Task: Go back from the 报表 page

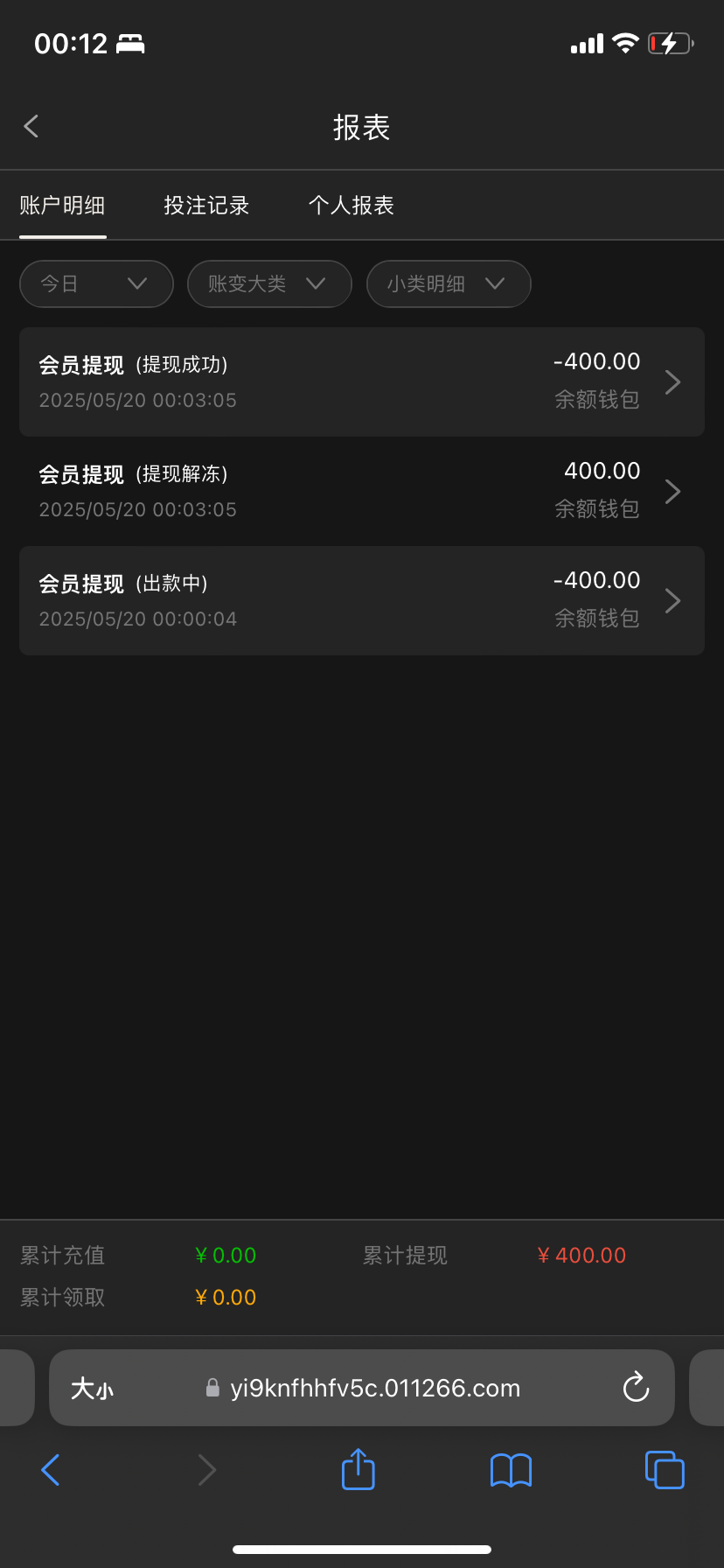Action: (31, 127)
